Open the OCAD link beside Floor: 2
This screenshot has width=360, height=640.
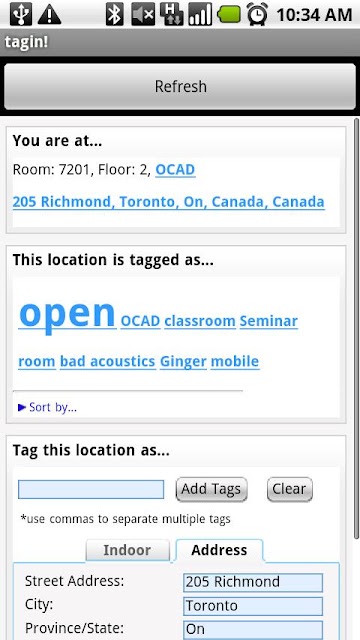pyautogui.click(x=176, y=169)
